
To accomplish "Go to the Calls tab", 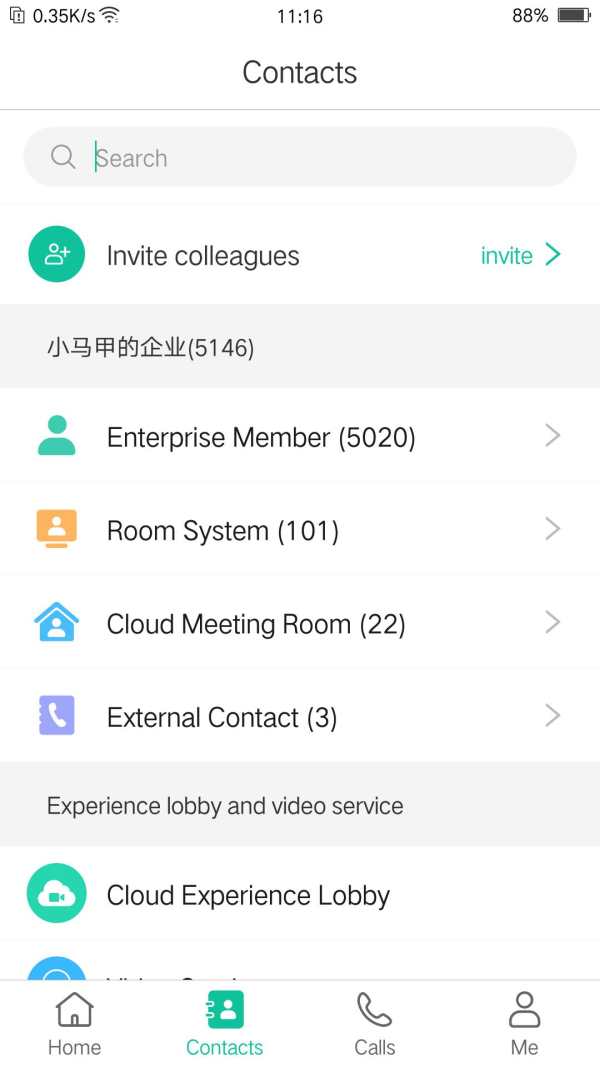I will click(x=375, y=1023).
